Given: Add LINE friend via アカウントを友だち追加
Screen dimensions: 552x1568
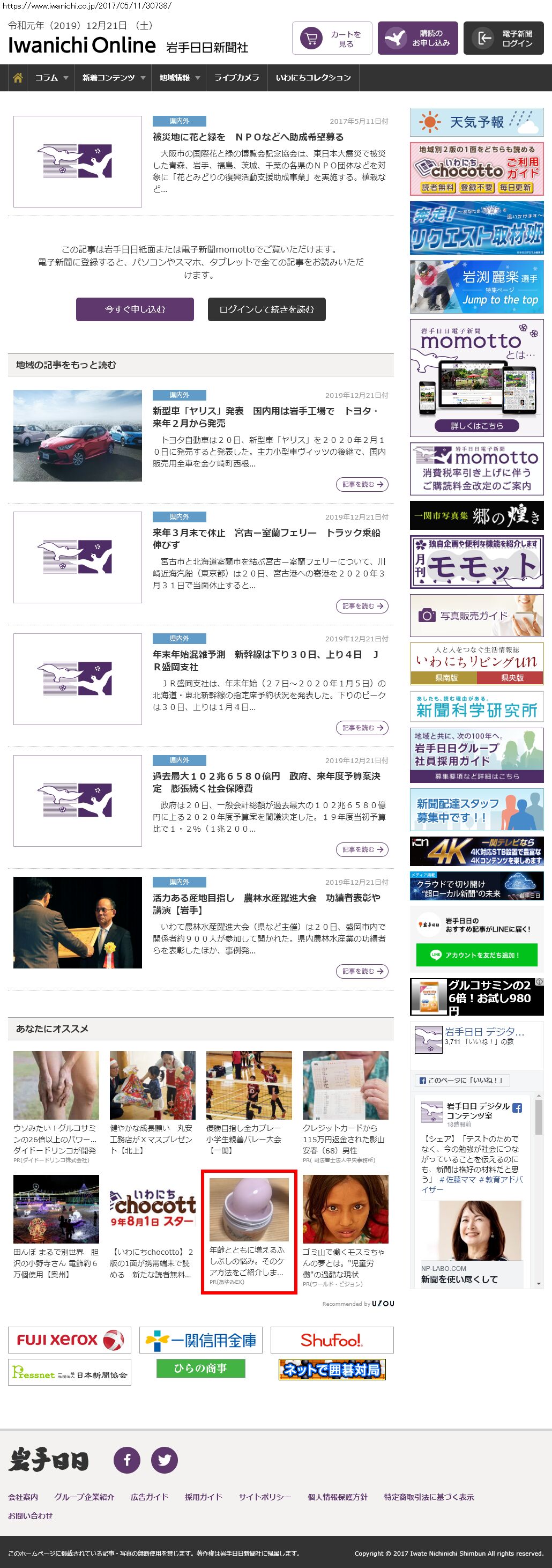Looking at the screenshot, I should 476,955.
